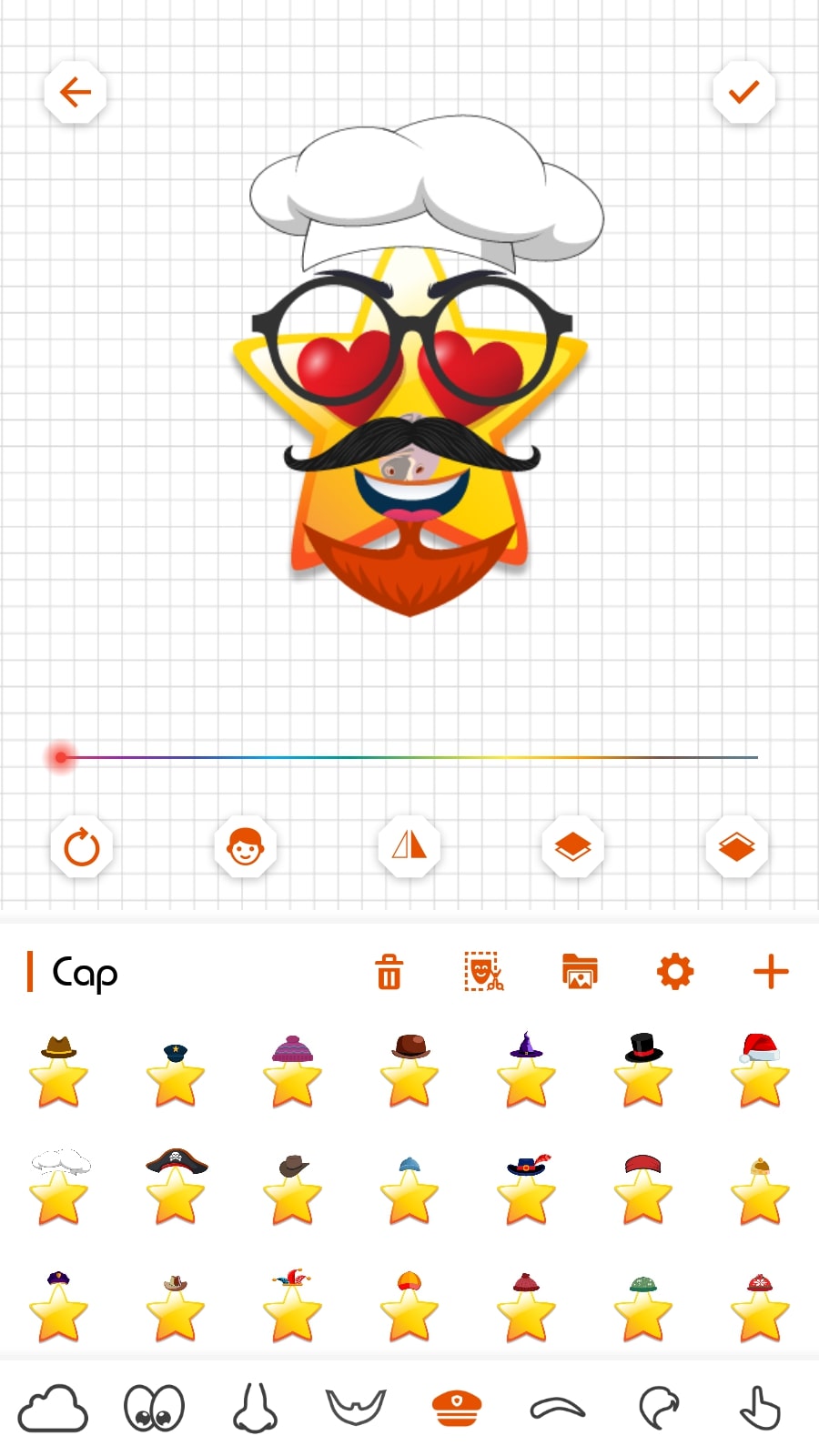Switch to the eyebrow category
Image resolution: width=819 pixels, height=1456 pixels.
(558, 1409)
